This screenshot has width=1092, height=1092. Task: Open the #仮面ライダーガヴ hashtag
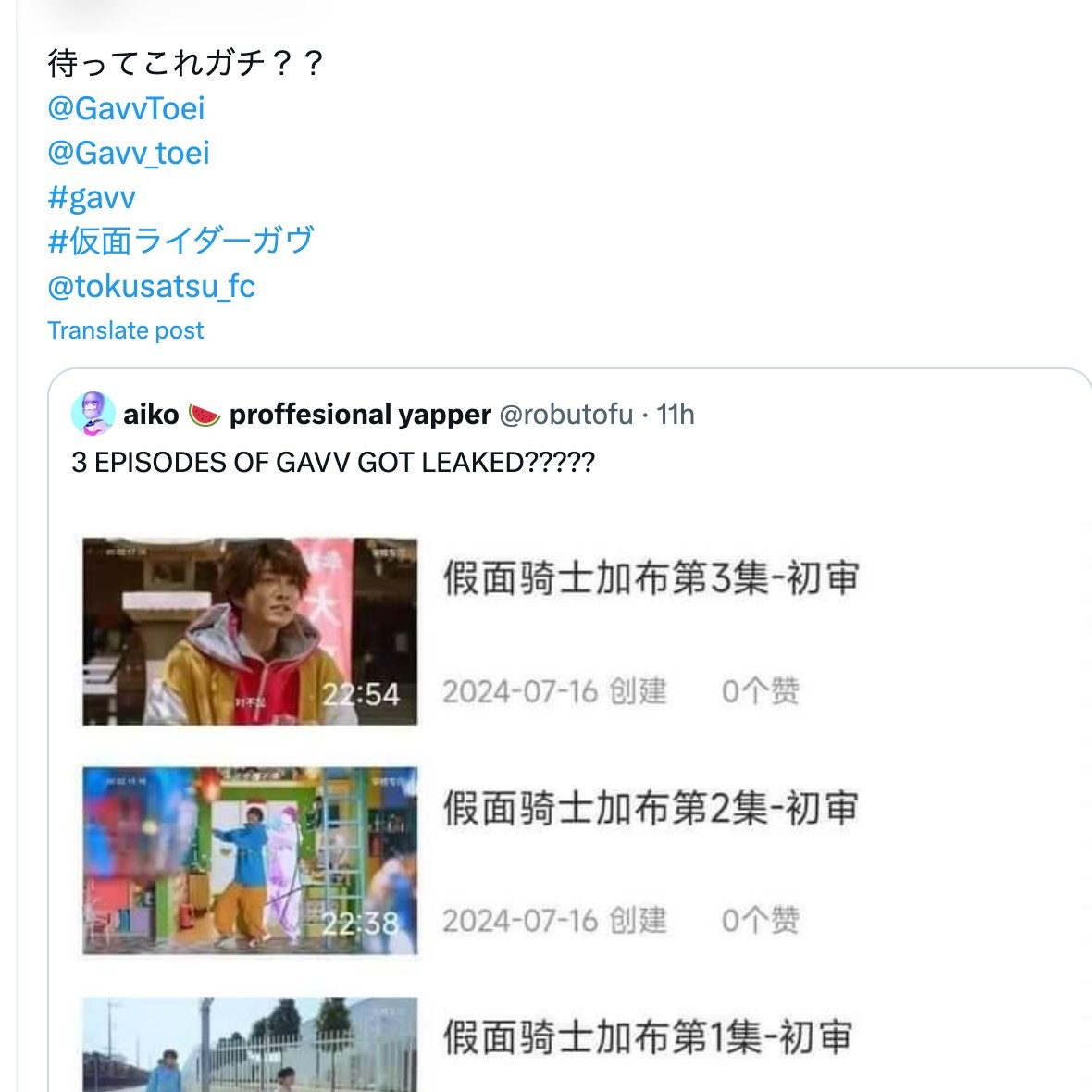[180, 242]
